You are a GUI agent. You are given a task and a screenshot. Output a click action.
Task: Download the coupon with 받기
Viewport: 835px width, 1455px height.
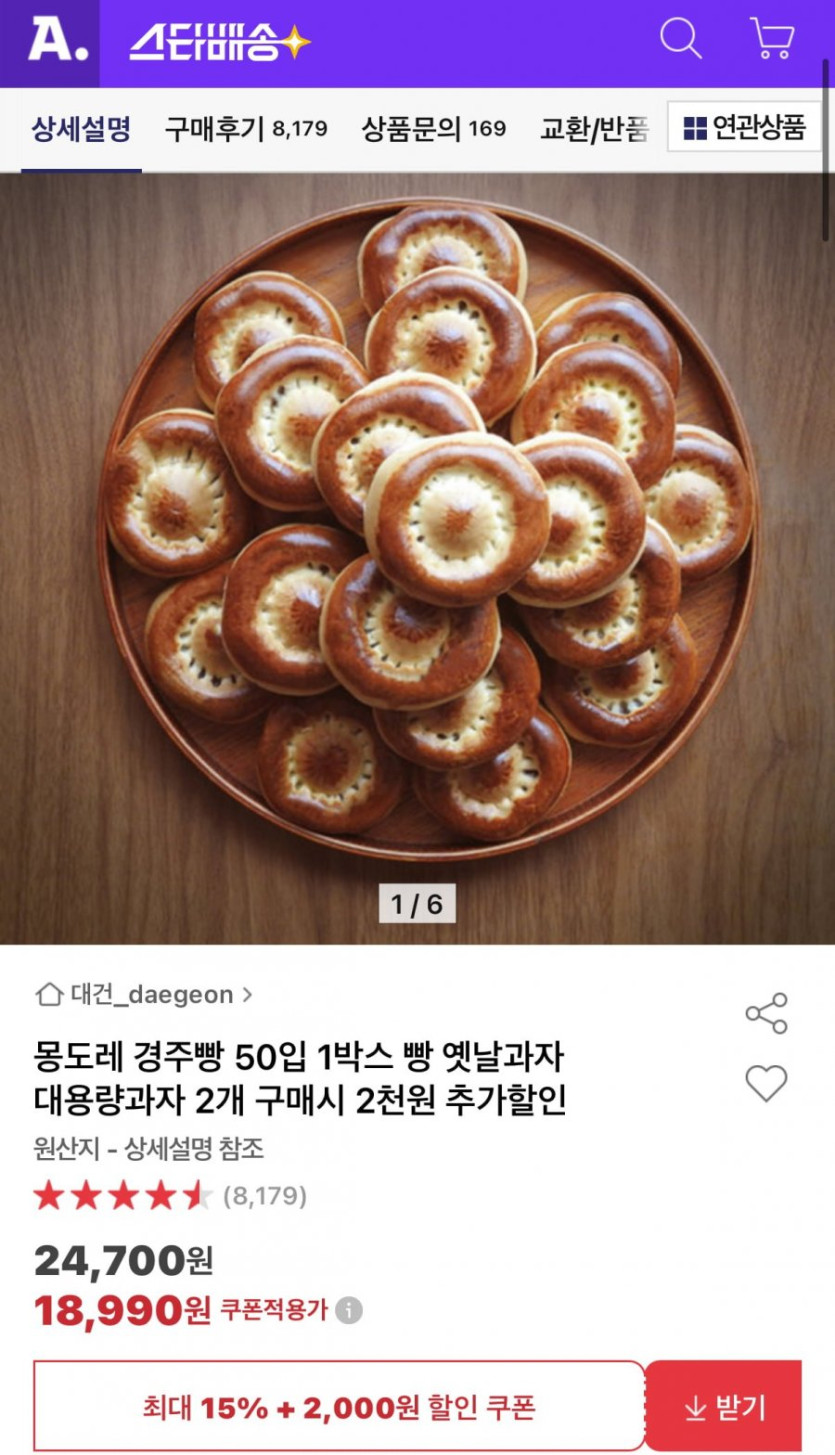724,1407
